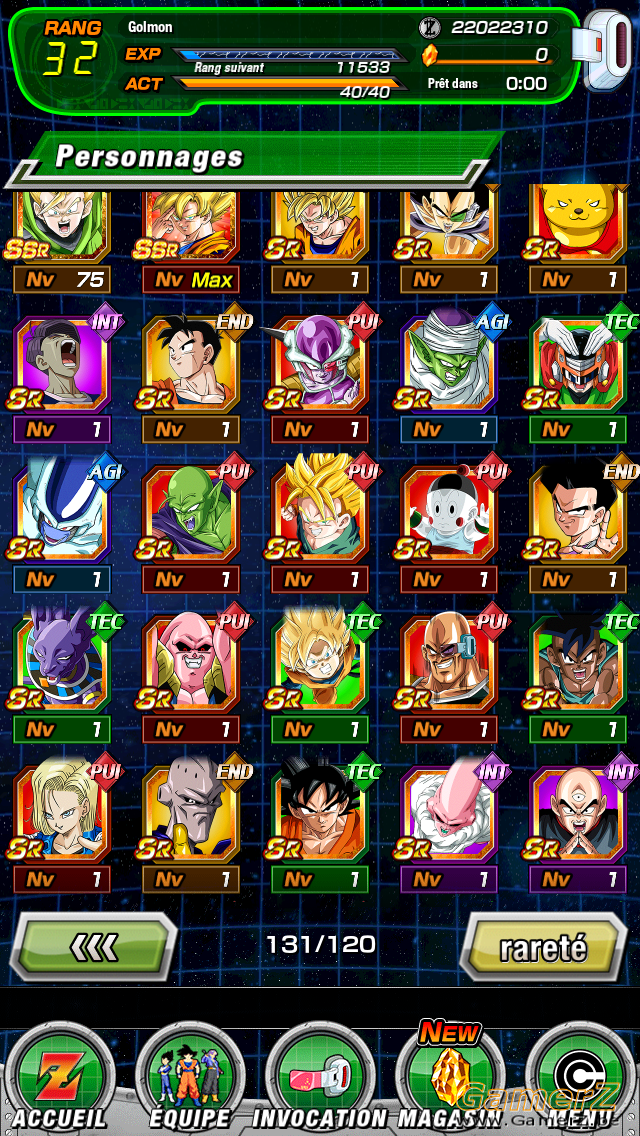Open the END Yamcha character card
This screenshot has height=1136, width=640.
pyautogui.click(x=191, y=377)
